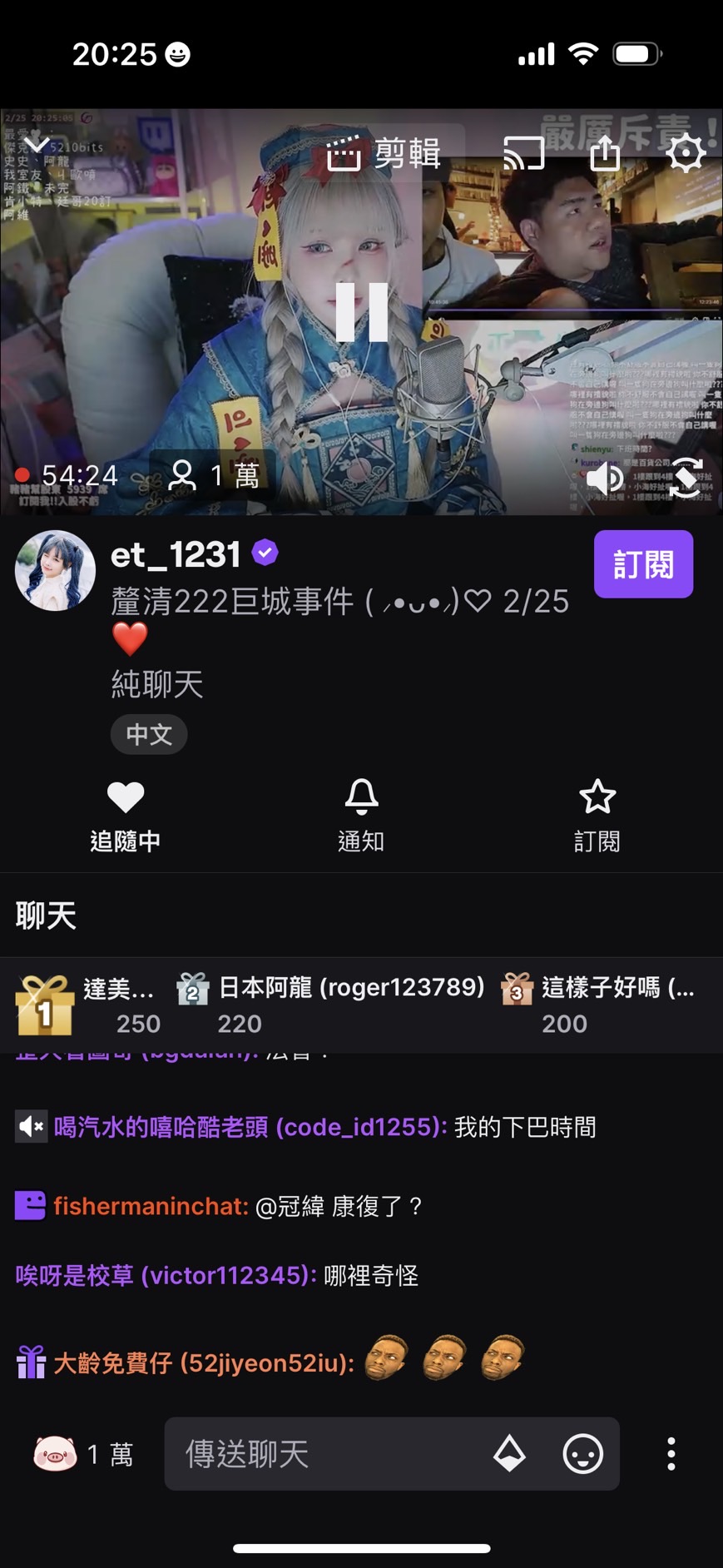Tap the 中文 language tag
This screenshot has width=723, height=1568.
149,734
